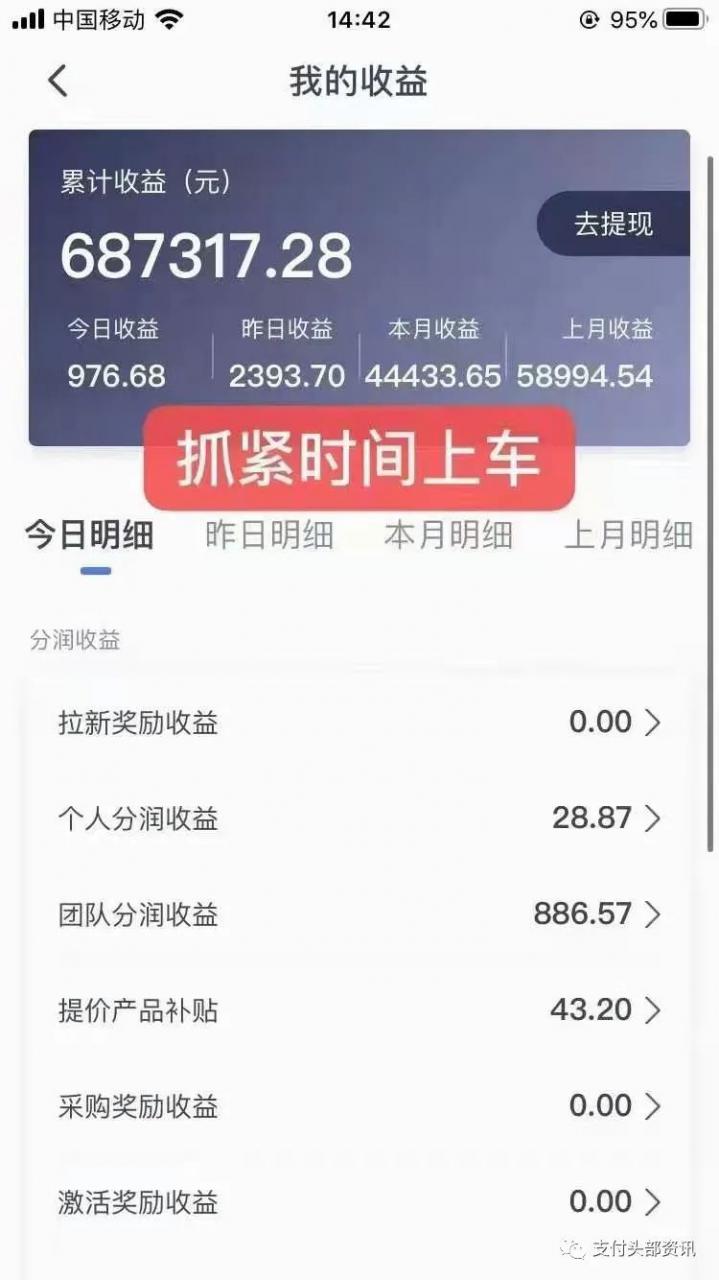Tap the 去提现 withdraw button
Image resolution: width=719 pixels, height=1280 pixels.
coord(613,223)
